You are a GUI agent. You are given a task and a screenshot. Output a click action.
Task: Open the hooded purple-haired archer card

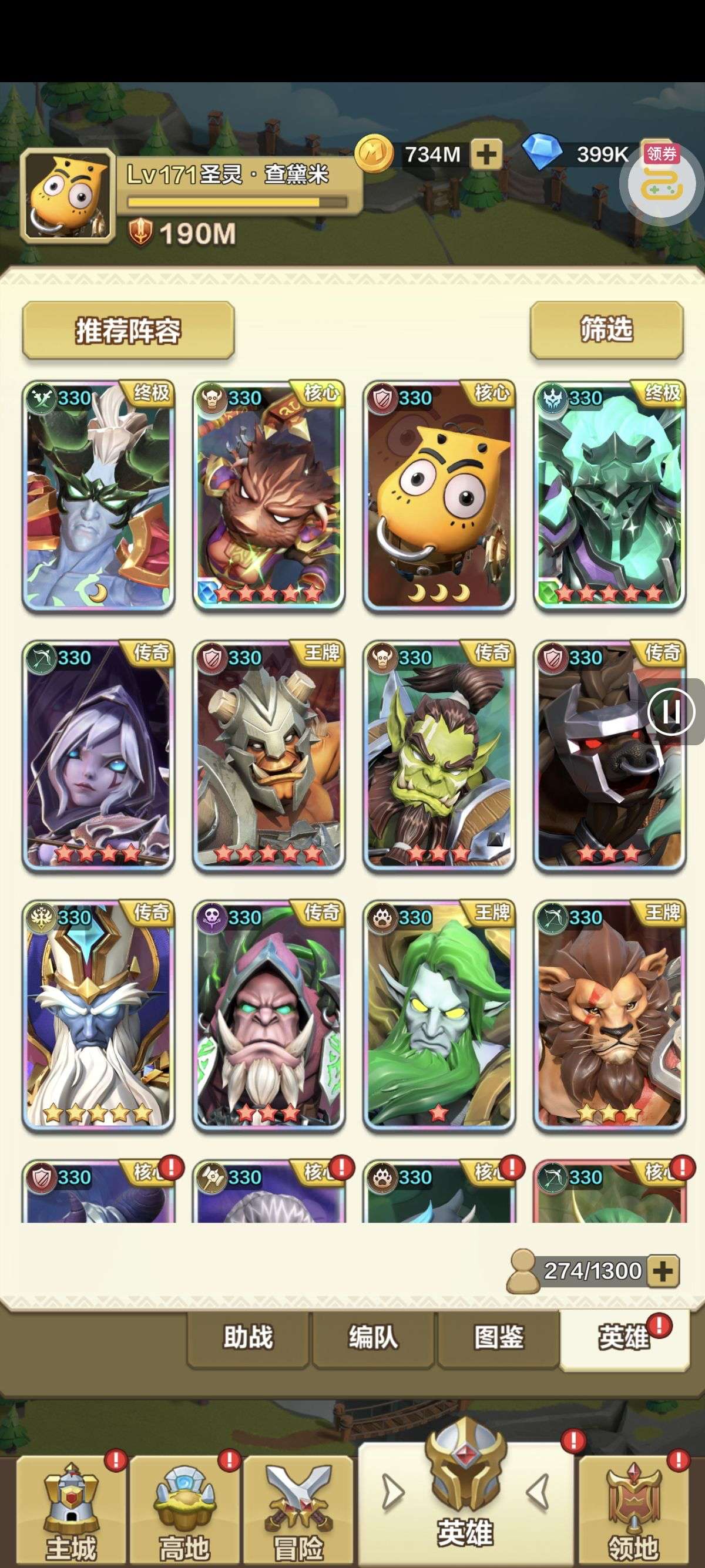98,755
